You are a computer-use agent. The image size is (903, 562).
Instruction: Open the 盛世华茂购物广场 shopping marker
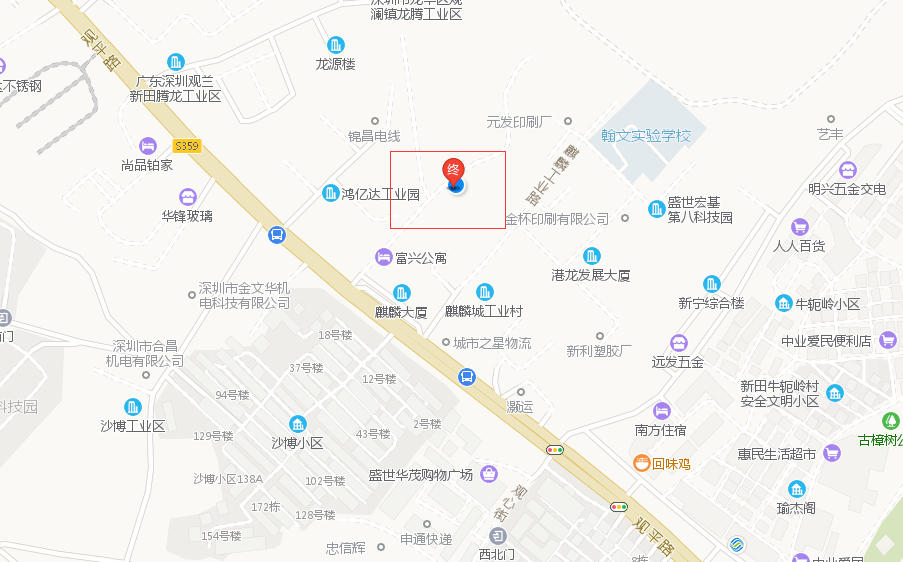pyautogui.click(x=489, y=474)
